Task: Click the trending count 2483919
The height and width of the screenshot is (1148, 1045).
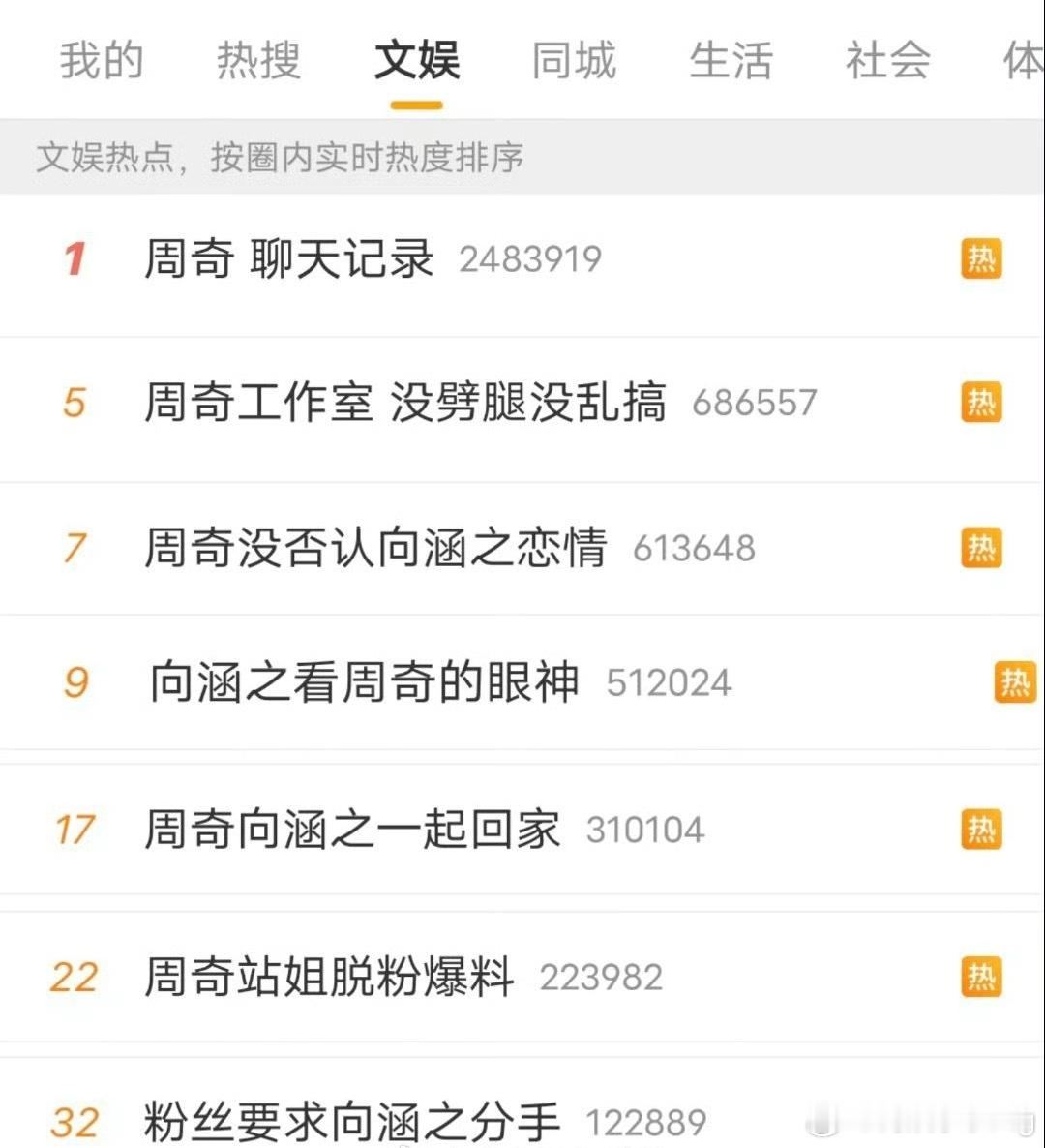Action: point(529,259)
